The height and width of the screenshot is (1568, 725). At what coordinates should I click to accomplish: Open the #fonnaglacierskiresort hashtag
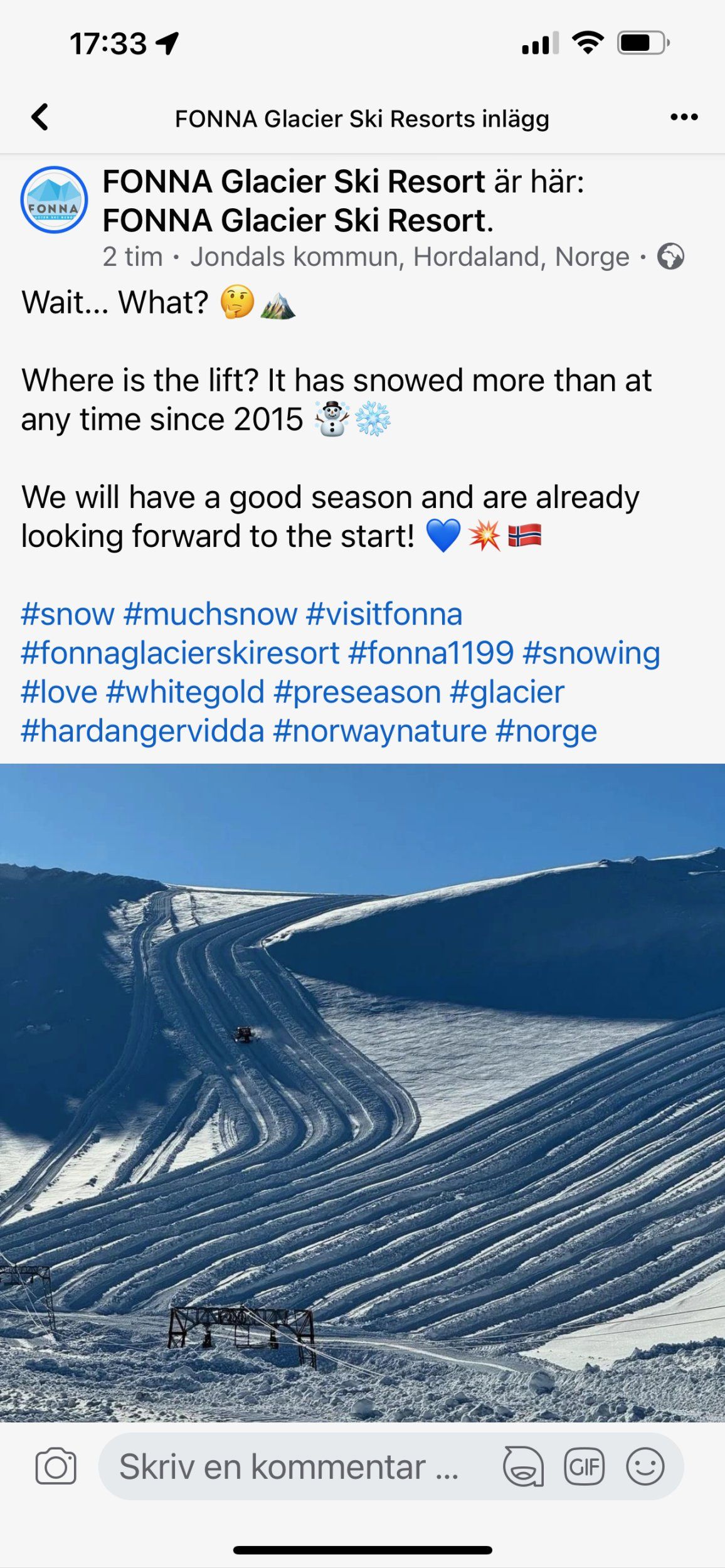[180, 653]
